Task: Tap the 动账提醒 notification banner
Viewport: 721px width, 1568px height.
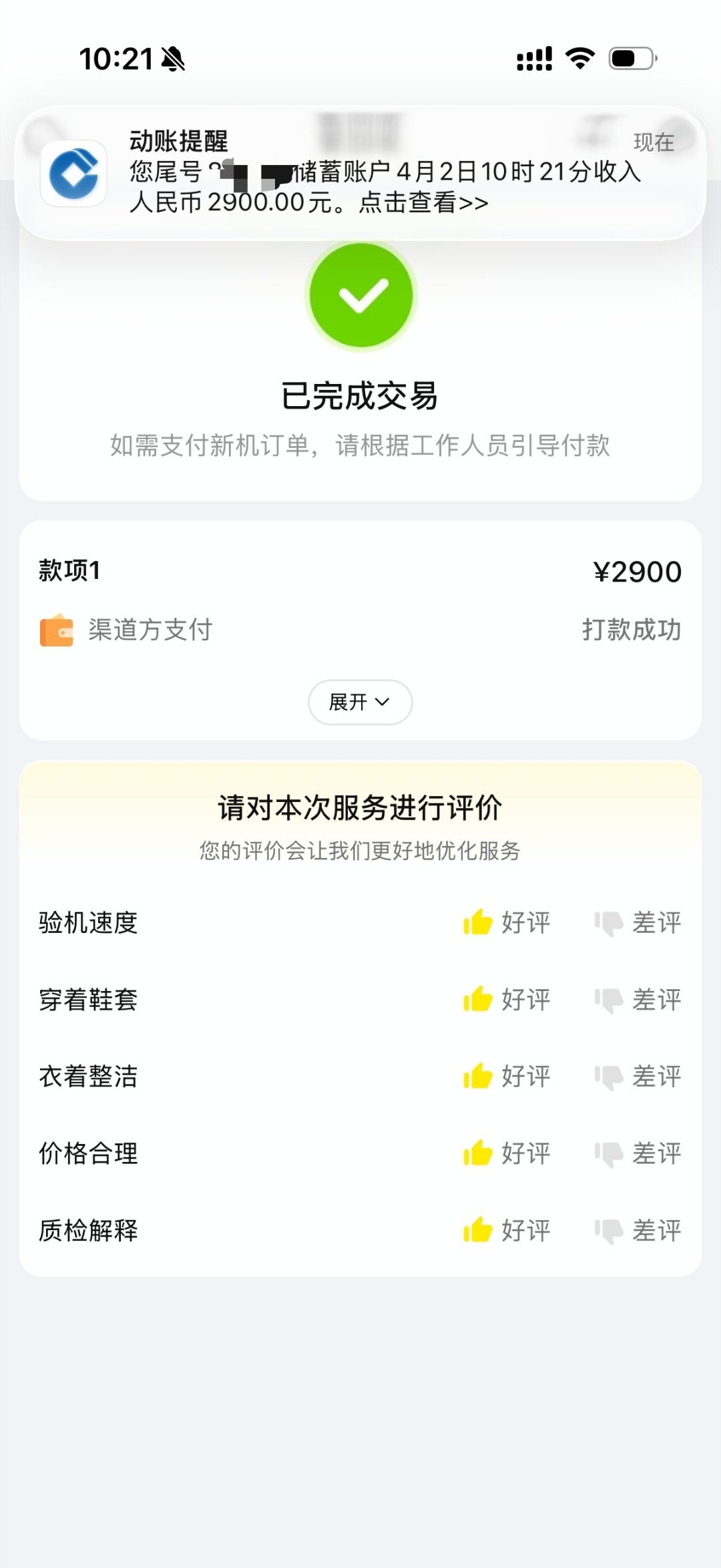Action: pos(360,170)
